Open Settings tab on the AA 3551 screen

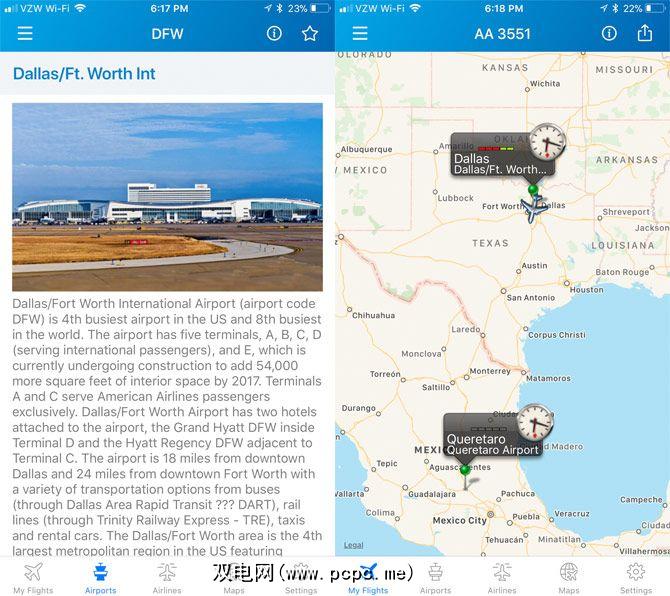(636, 577)
